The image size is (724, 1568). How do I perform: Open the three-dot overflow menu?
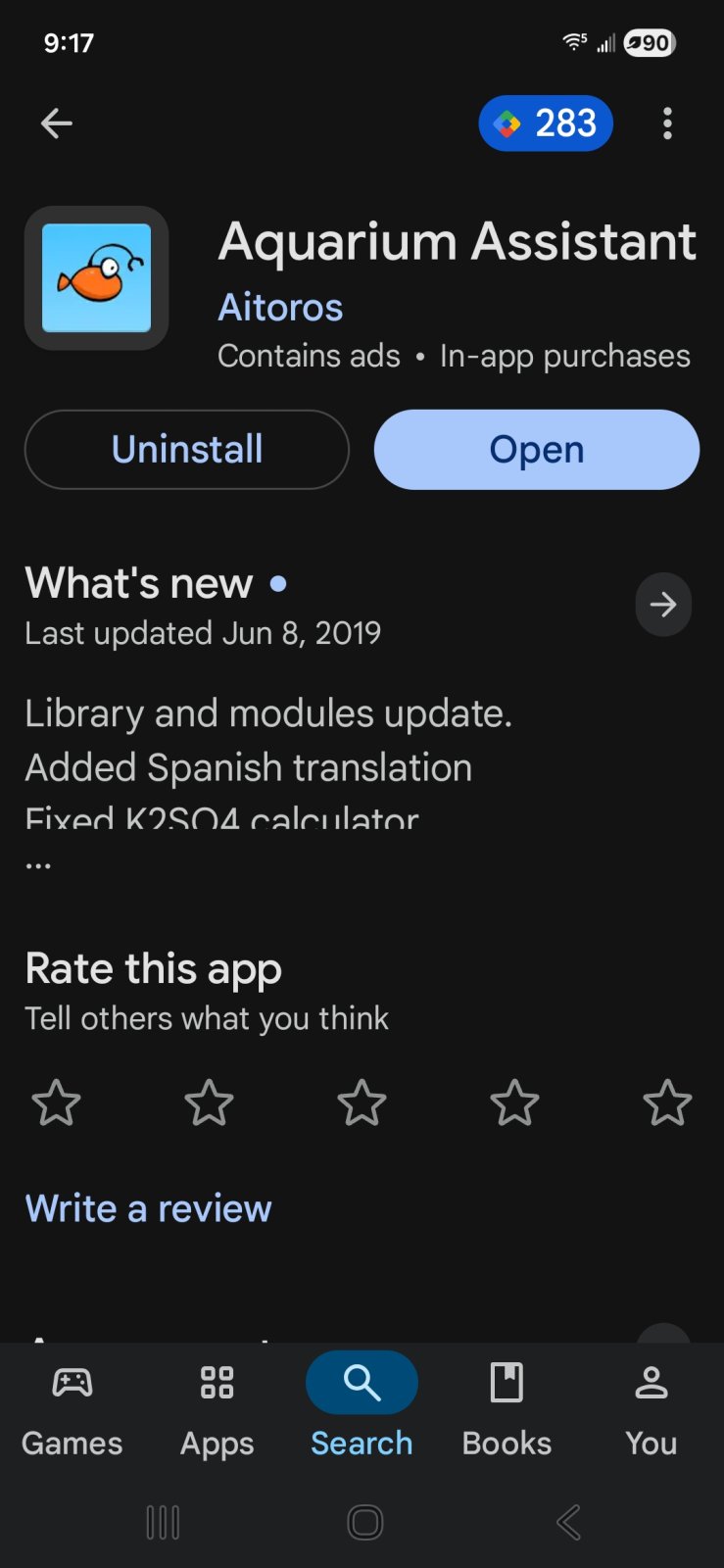pos(667,122)
